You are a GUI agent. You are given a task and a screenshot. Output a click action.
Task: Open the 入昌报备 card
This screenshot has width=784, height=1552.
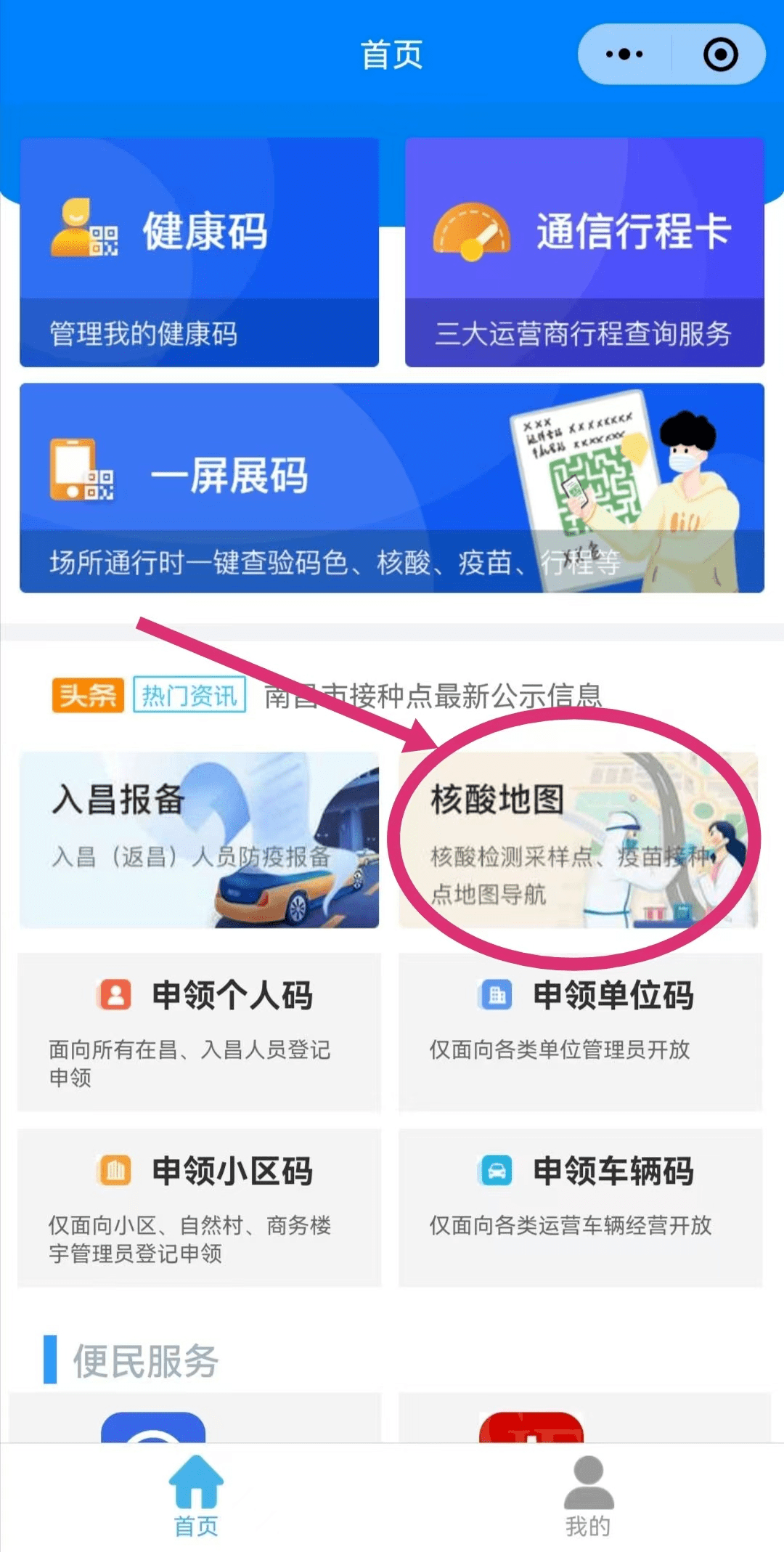click(199, 840)
